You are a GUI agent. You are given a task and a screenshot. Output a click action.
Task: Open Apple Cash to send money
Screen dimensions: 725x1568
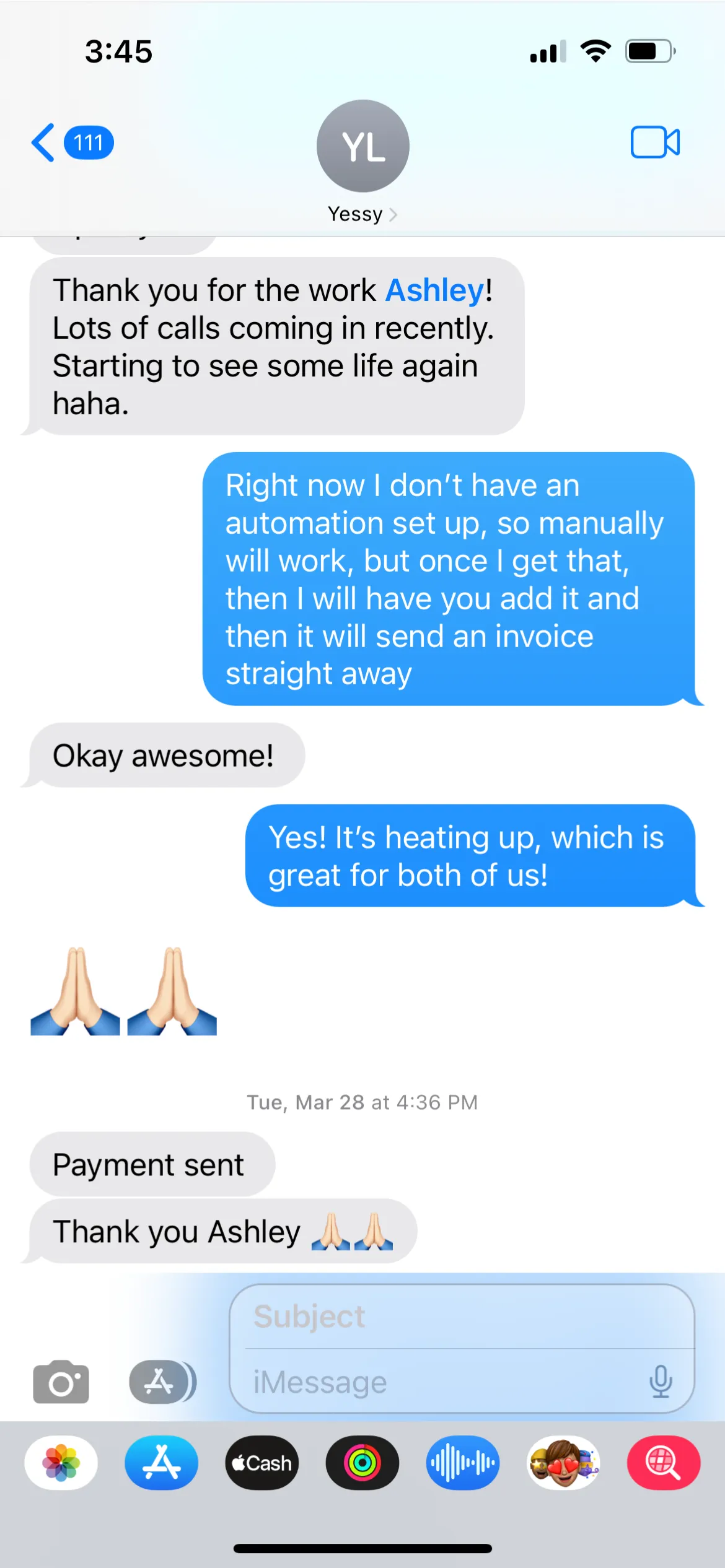pos(262,1463)
